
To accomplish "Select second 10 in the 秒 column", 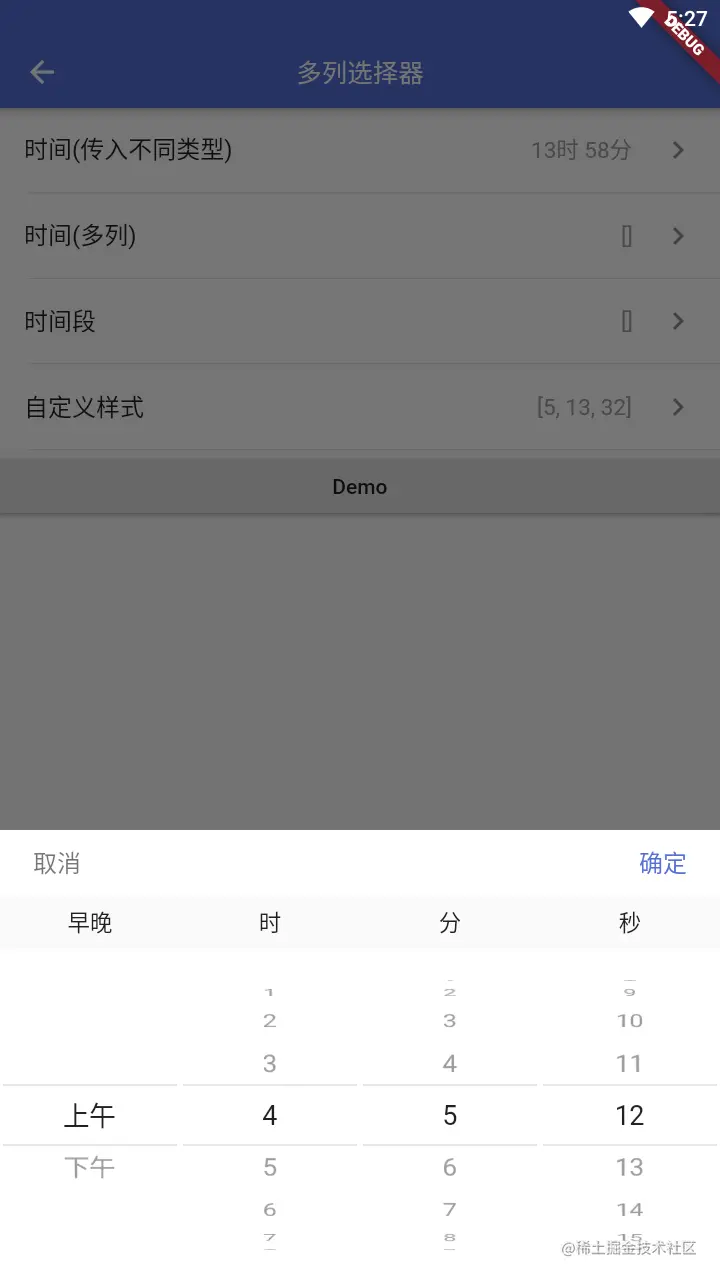I will tap(630, 1021).
